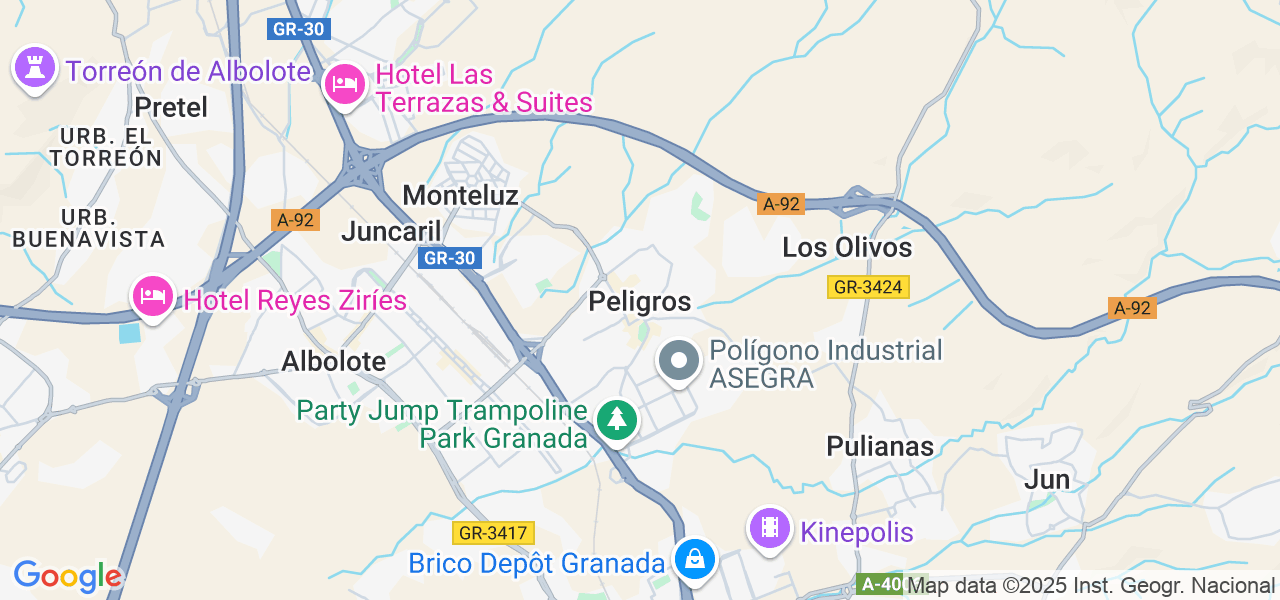1280x600 pixels.
Task: Open the Torreón de Albolote landmark pin
Action: pyautogui.click(x=35, y=68)
